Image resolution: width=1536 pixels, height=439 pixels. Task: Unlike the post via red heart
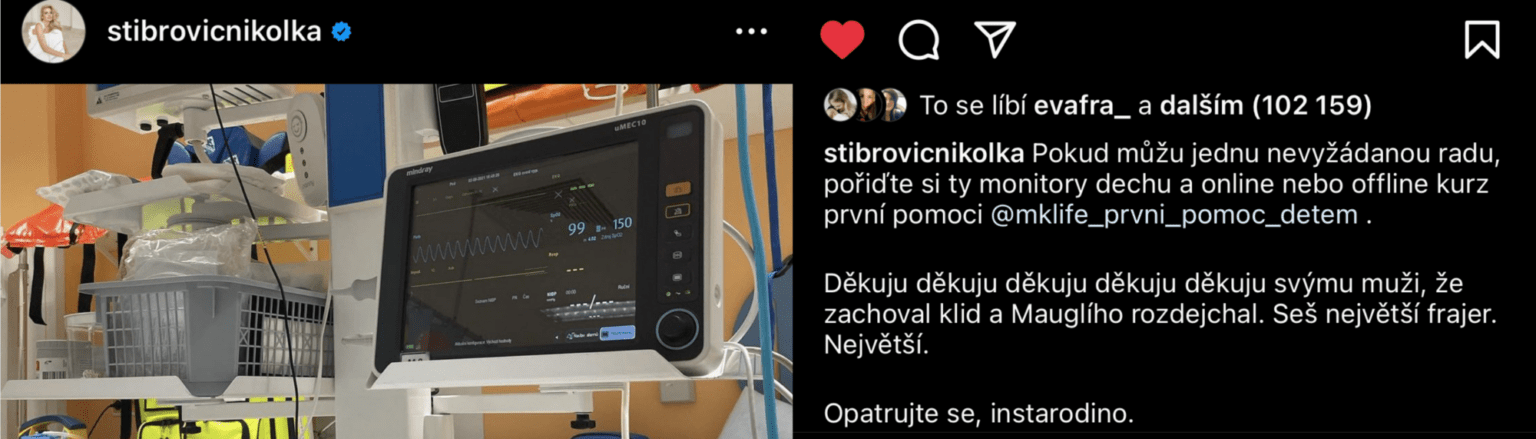pos(842,40)
